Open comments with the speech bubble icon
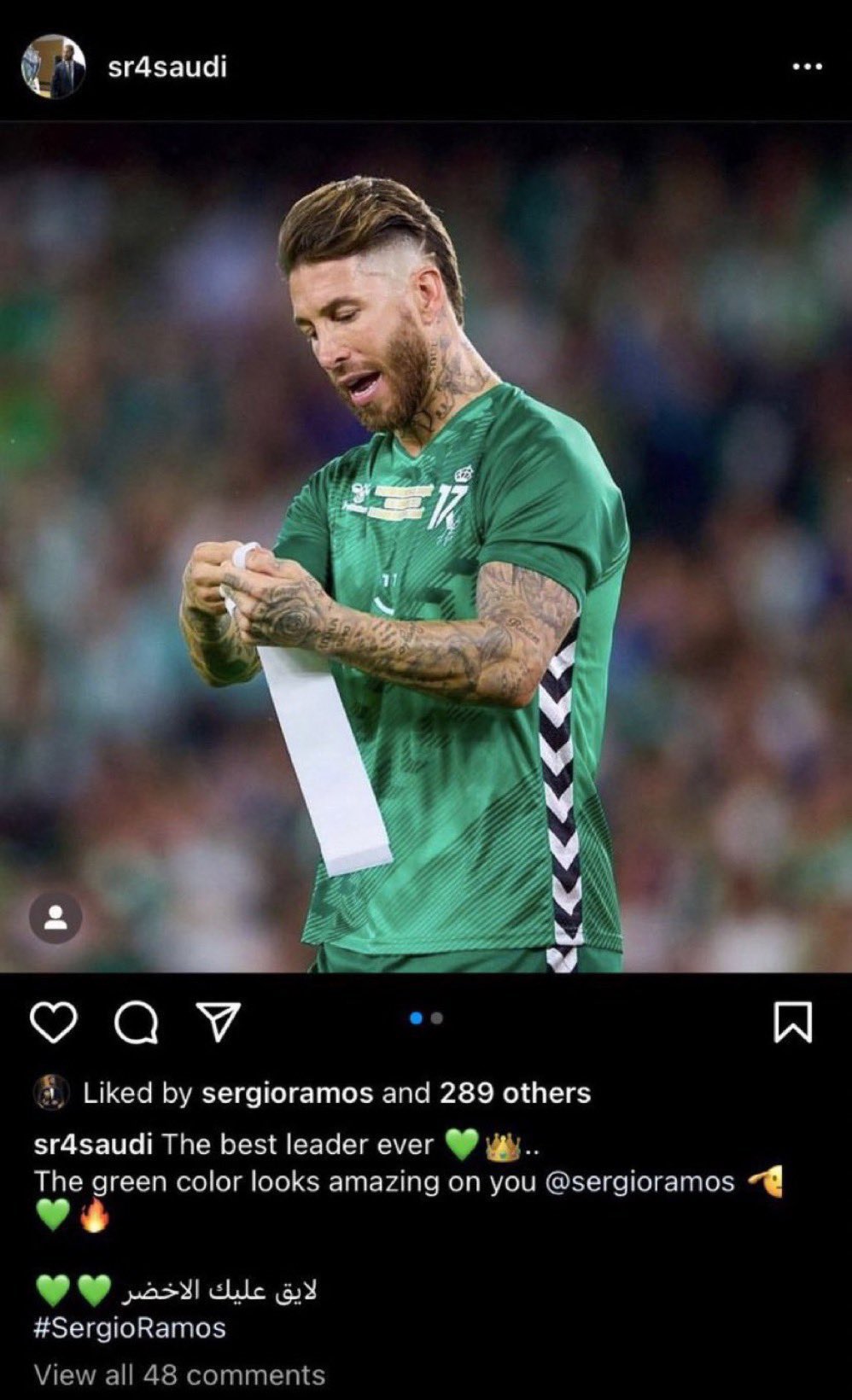The image size is (852, 1400). pyautogui.click(x=137, y=1022)
